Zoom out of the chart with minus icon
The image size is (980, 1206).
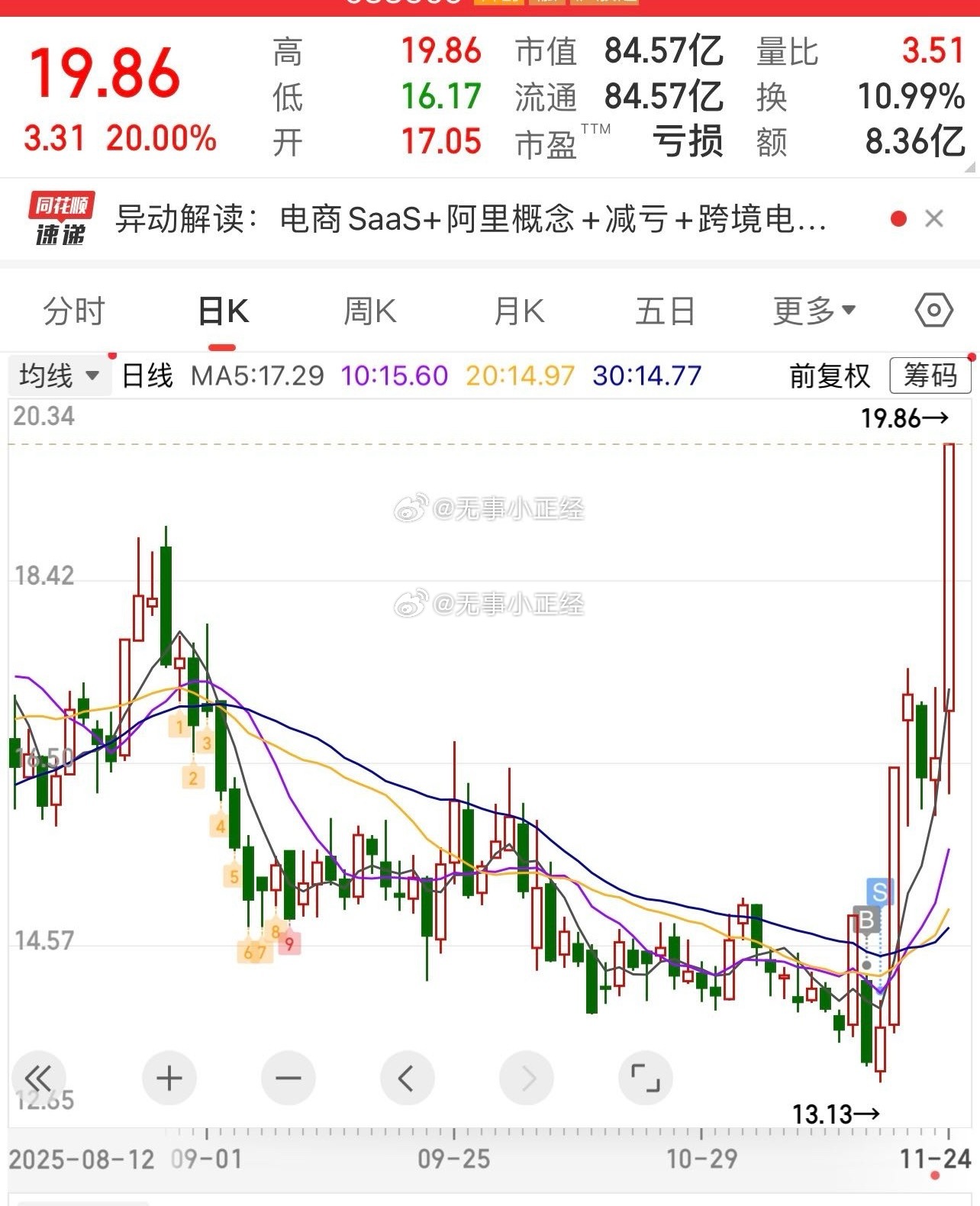(288, 1079)
